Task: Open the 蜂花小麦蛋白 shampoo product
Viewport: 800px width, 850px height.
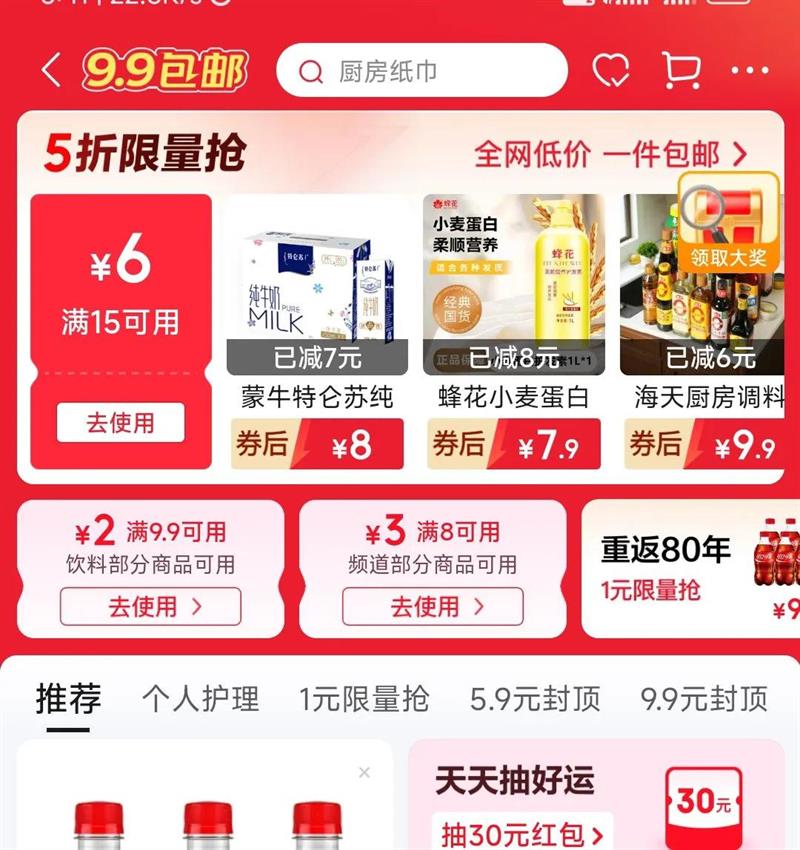Action: 514,332
